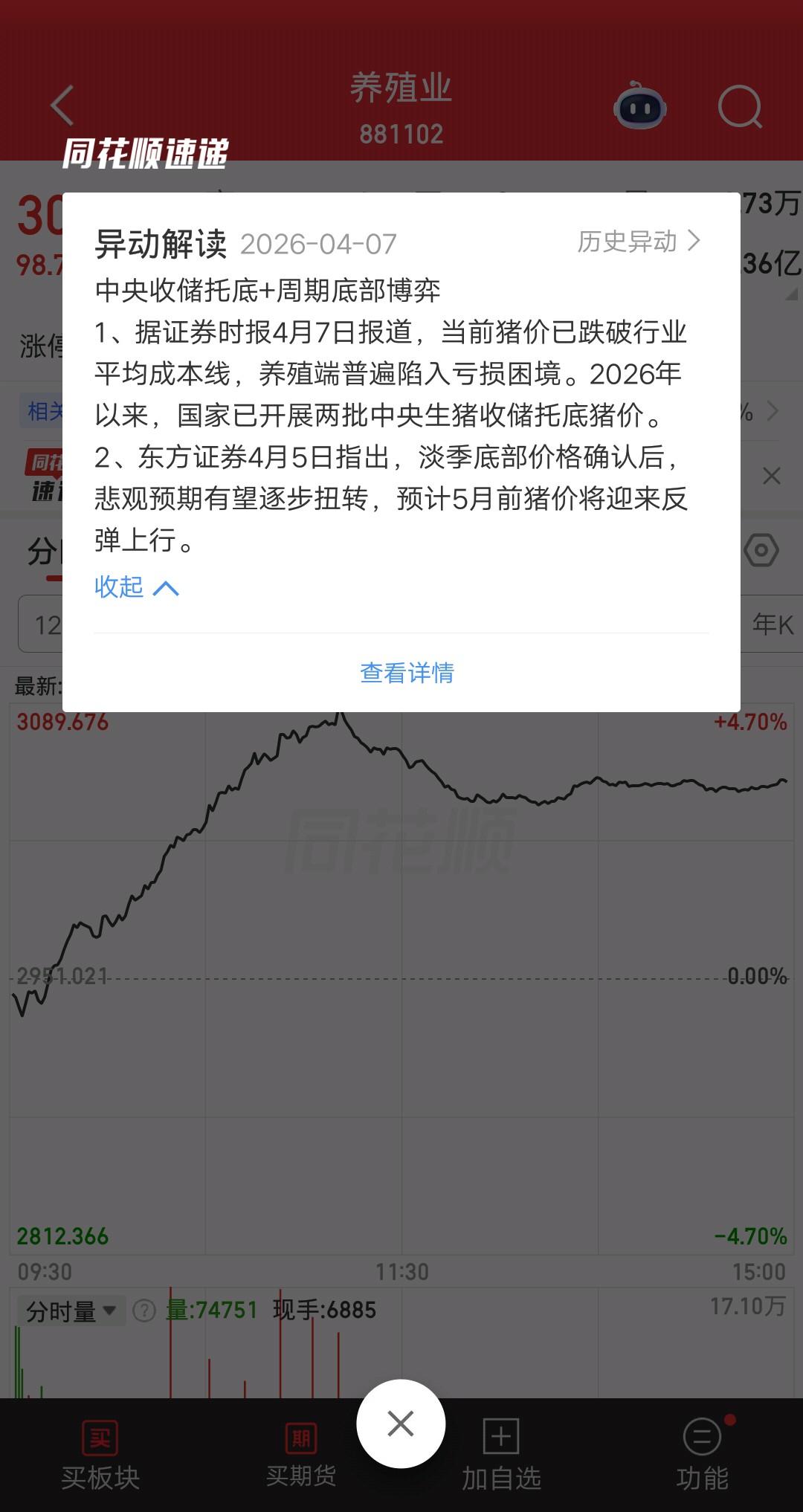
Task: Expand 历史异动 historical movements
Action: pyautogui.click(x=638, y=241)
